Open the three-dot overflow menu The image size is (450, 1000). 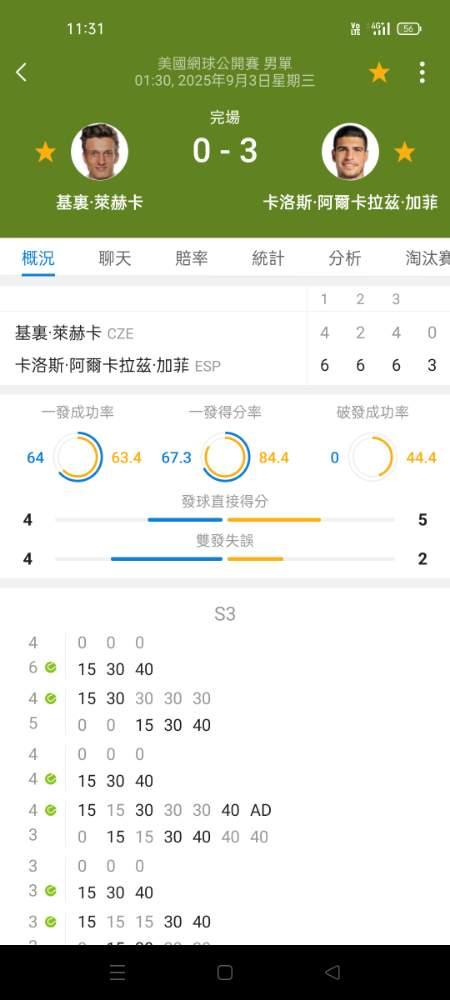tap(422, 73)
